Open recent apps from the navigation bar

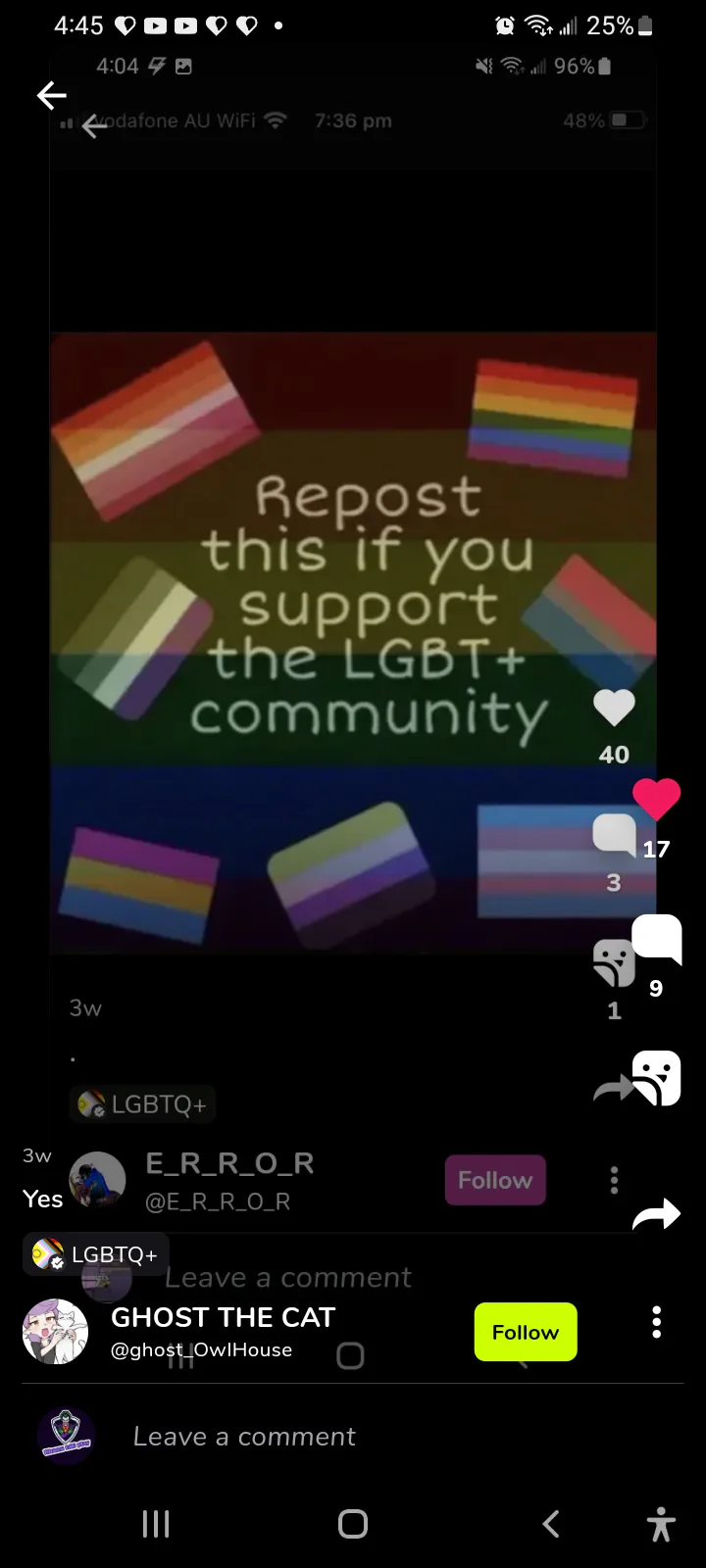point(156,1524)
